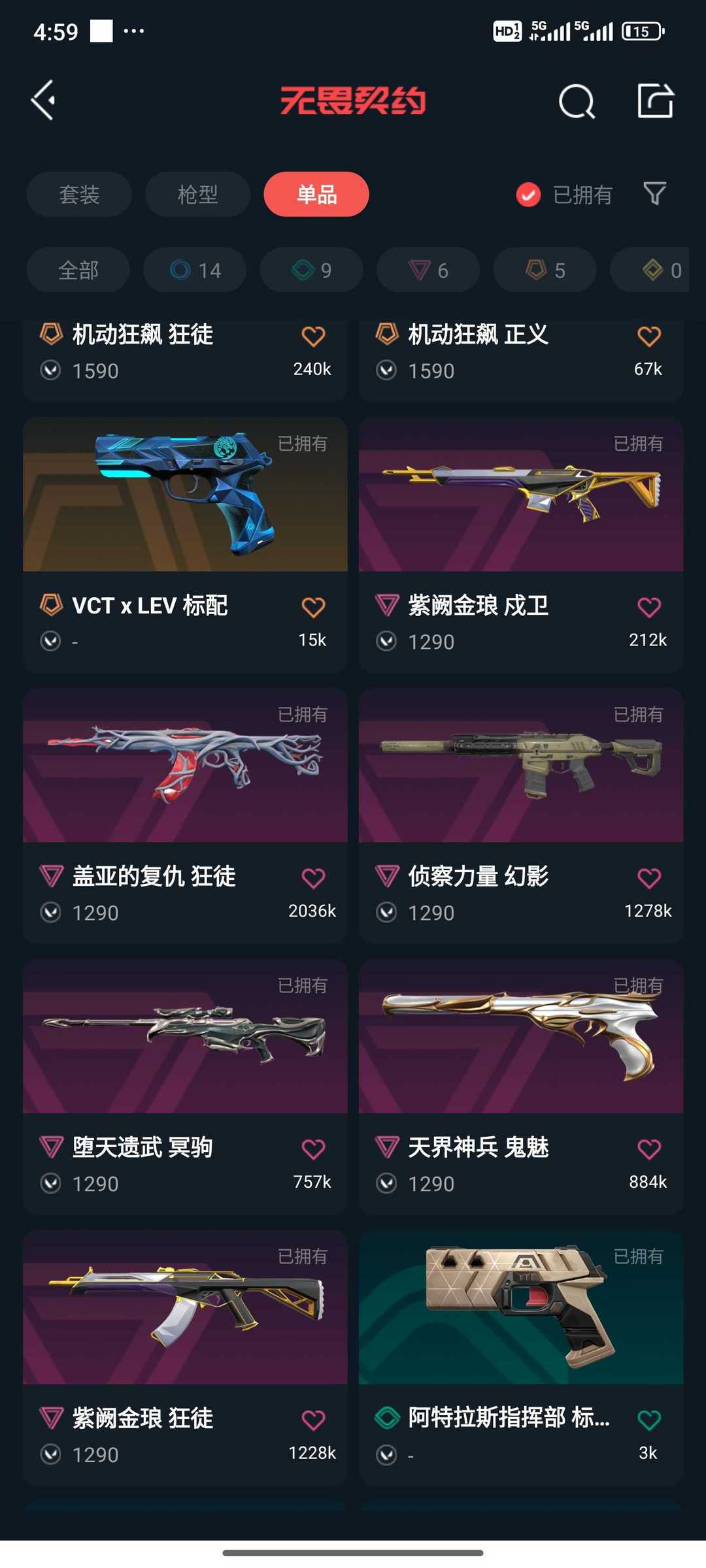This screenshot has width=706, height=1568.
Task: Like the 天界神兵 鬼魅 skin
Action: pyautogui.click(x=649, y=1149)
